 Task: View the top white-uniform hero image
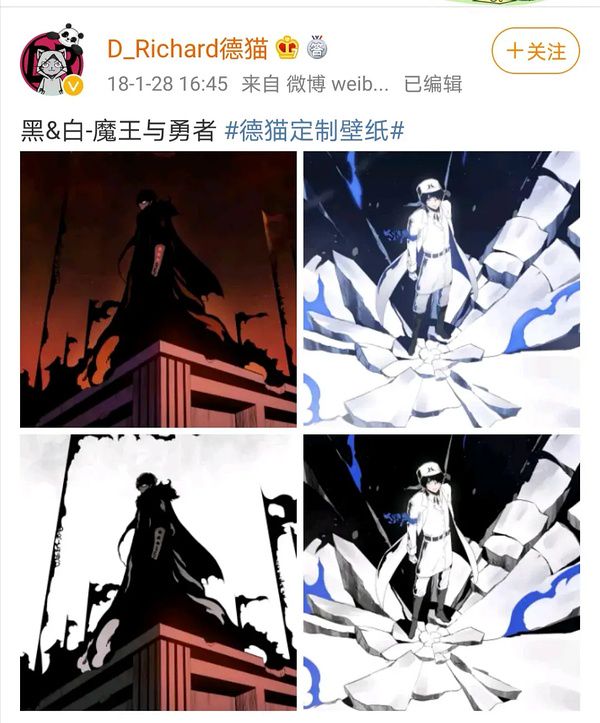click(441, 289)
